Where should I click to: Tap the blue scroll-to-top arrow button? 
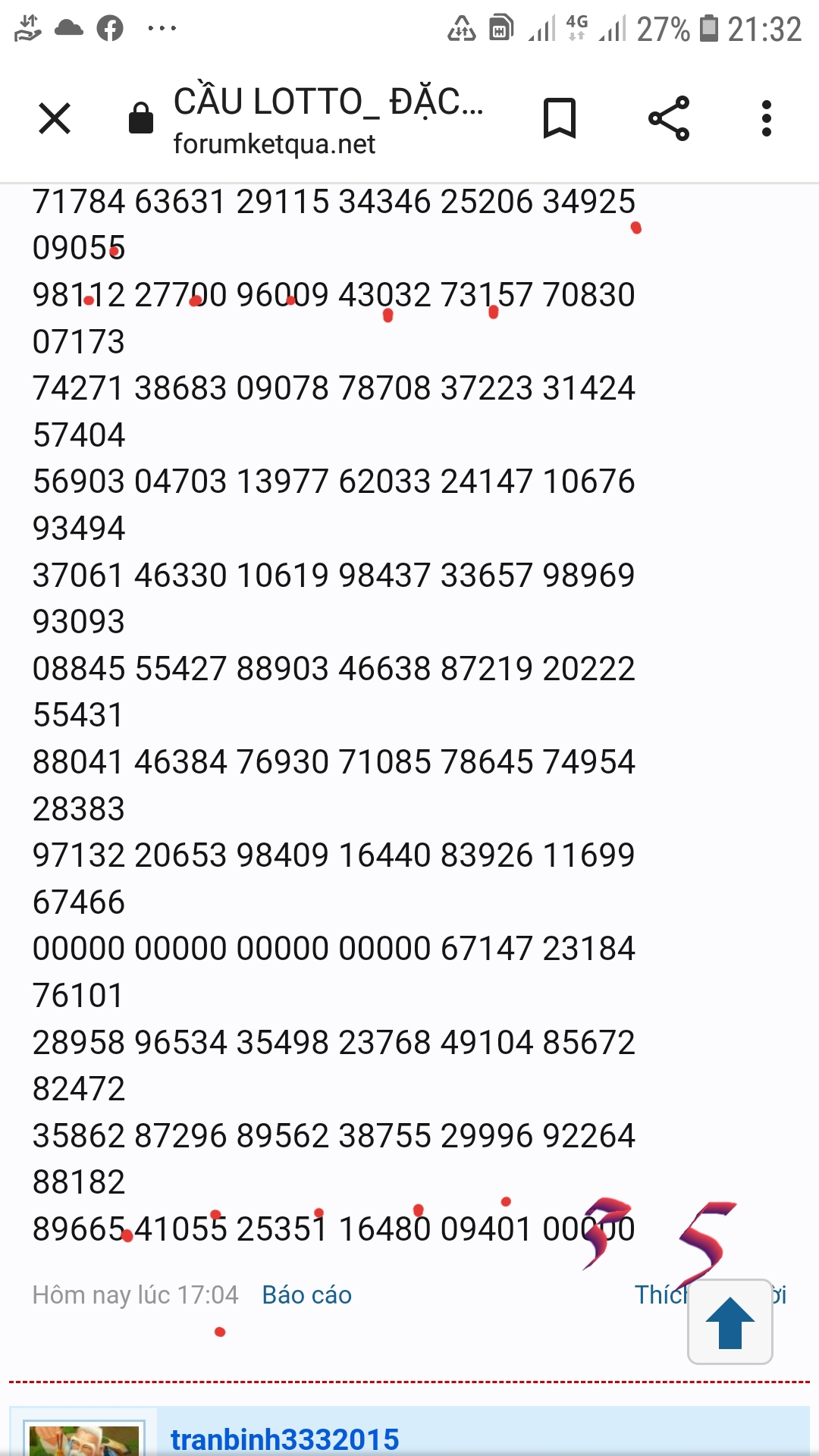click(730, 1322)
